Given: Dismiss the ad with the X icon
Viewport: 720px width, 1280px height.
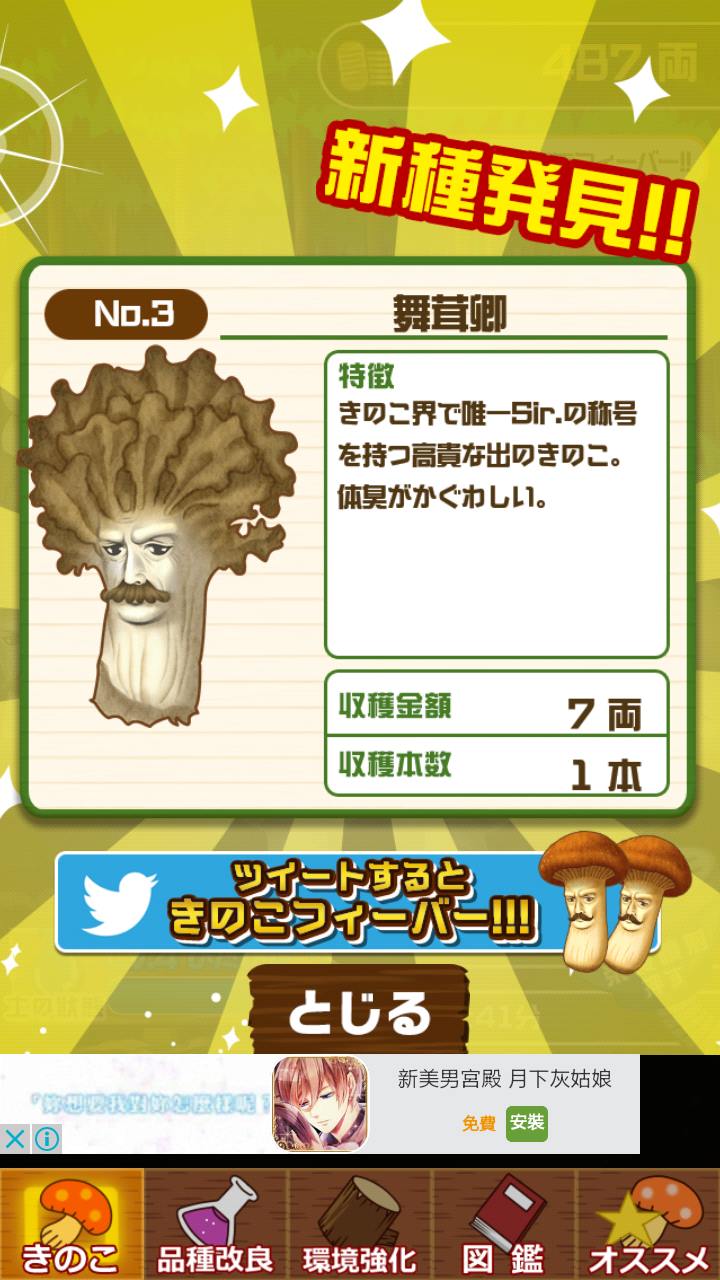Looking at the screenshot, I should tap(15, 1138).
